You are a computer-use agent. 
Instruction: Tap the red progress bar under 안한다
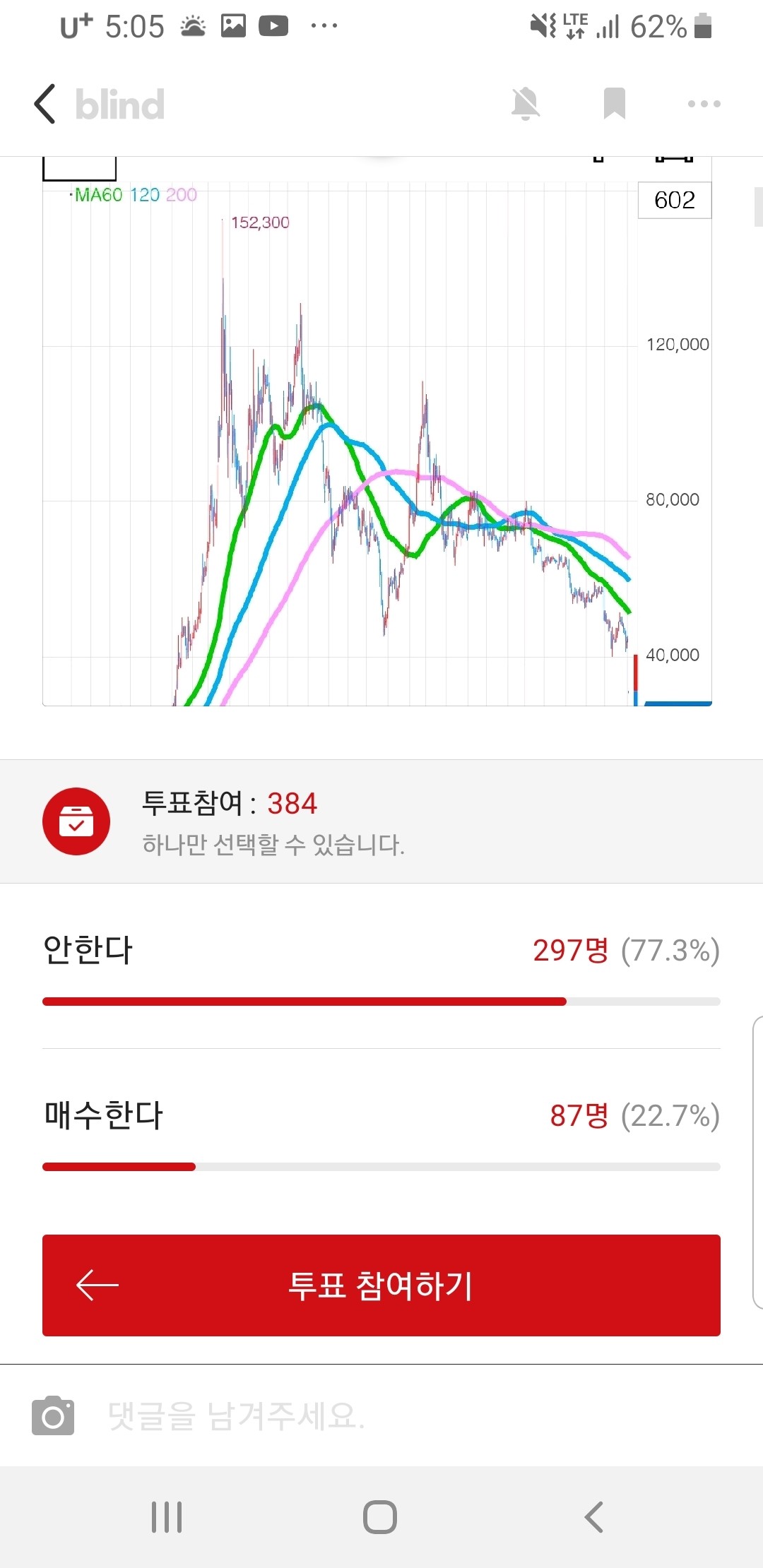304,1000
